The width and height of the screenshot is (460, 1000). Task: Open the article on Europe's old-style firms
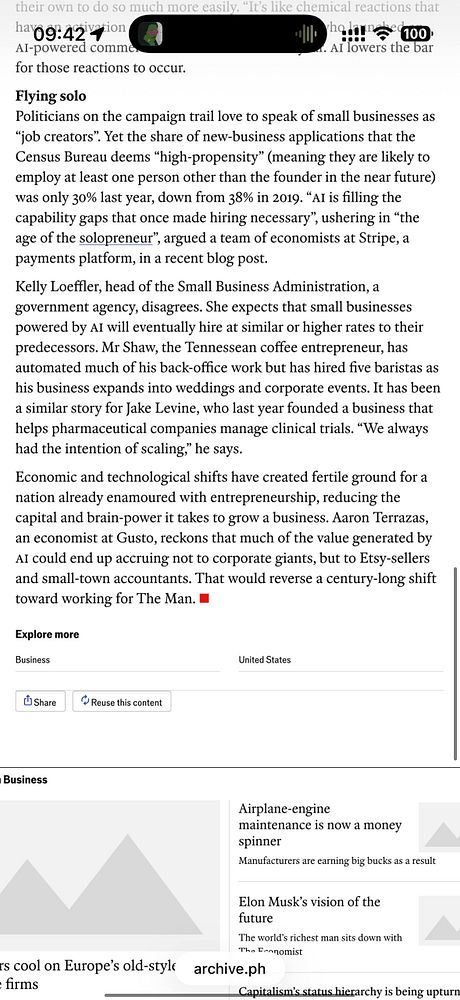coord(87,974)
